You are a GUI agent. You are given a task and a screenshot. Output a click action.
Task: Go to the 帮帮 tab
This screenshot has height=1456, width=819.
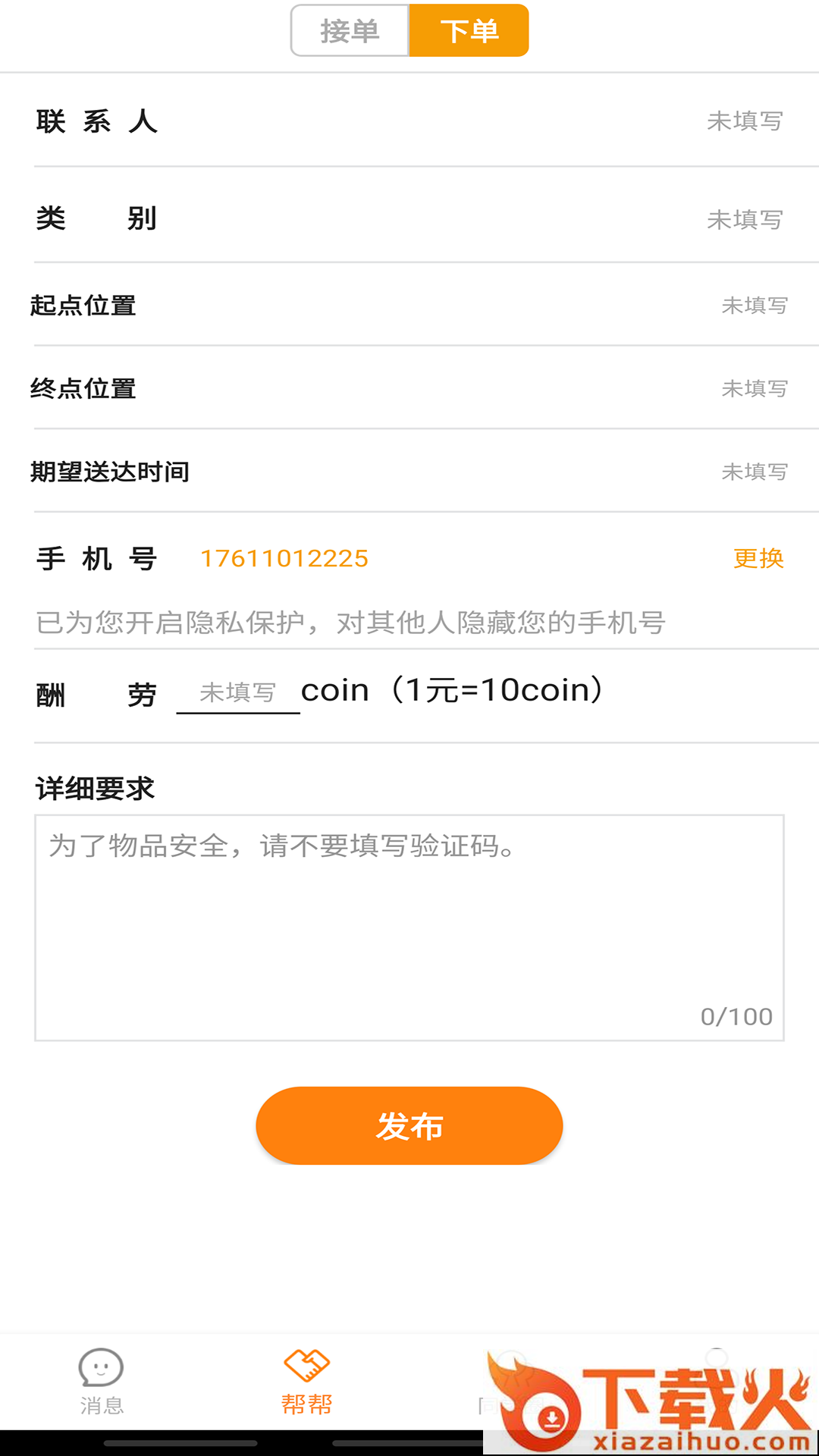(x=306, y=1382)
